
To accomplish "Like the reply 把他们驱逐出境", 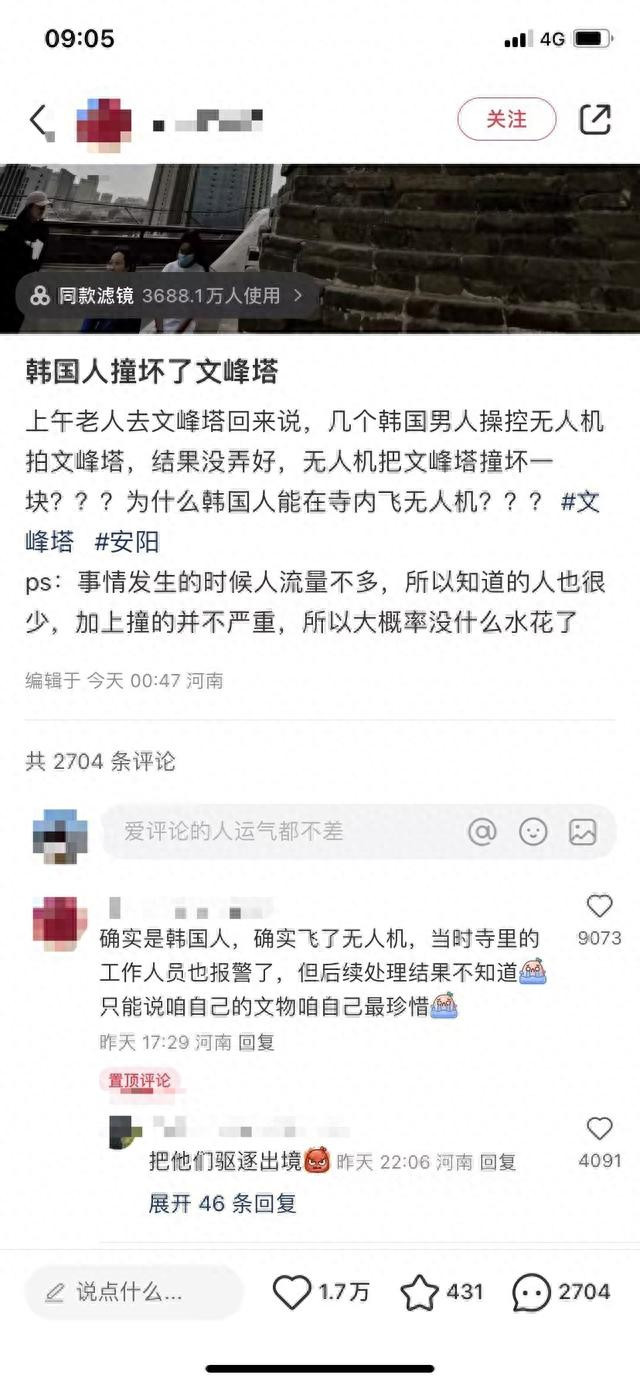I will tap(599, 1129).
